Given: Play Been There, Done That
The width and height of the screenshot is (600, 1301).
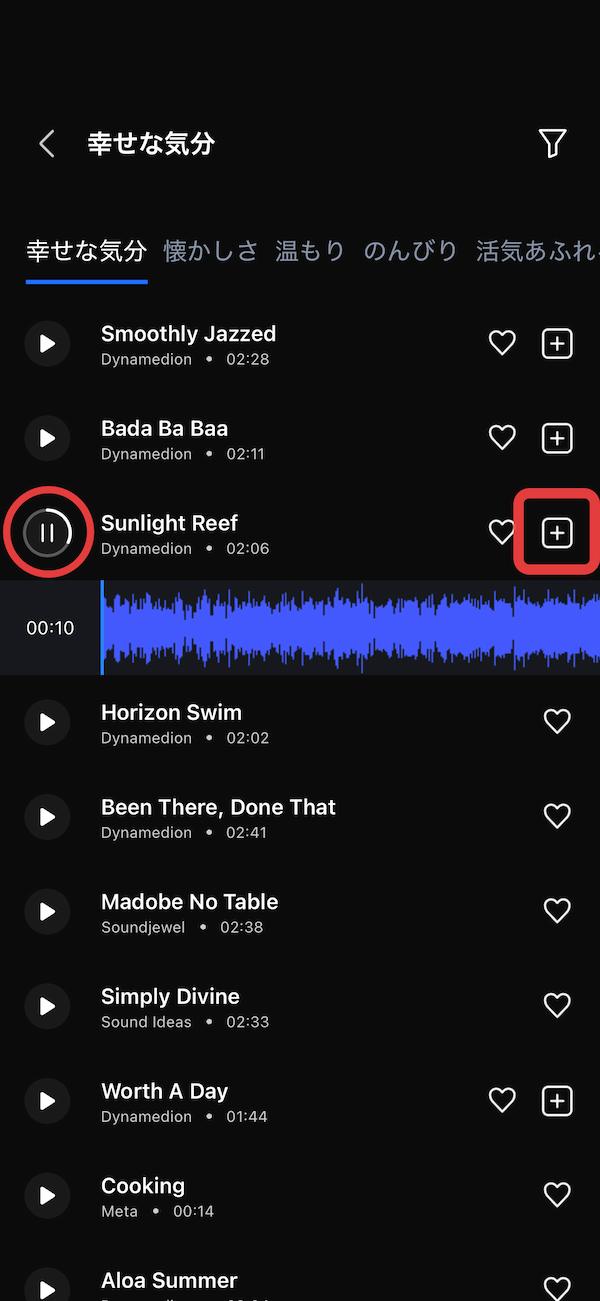Looking at the screenshot, I should click(47, 817).
